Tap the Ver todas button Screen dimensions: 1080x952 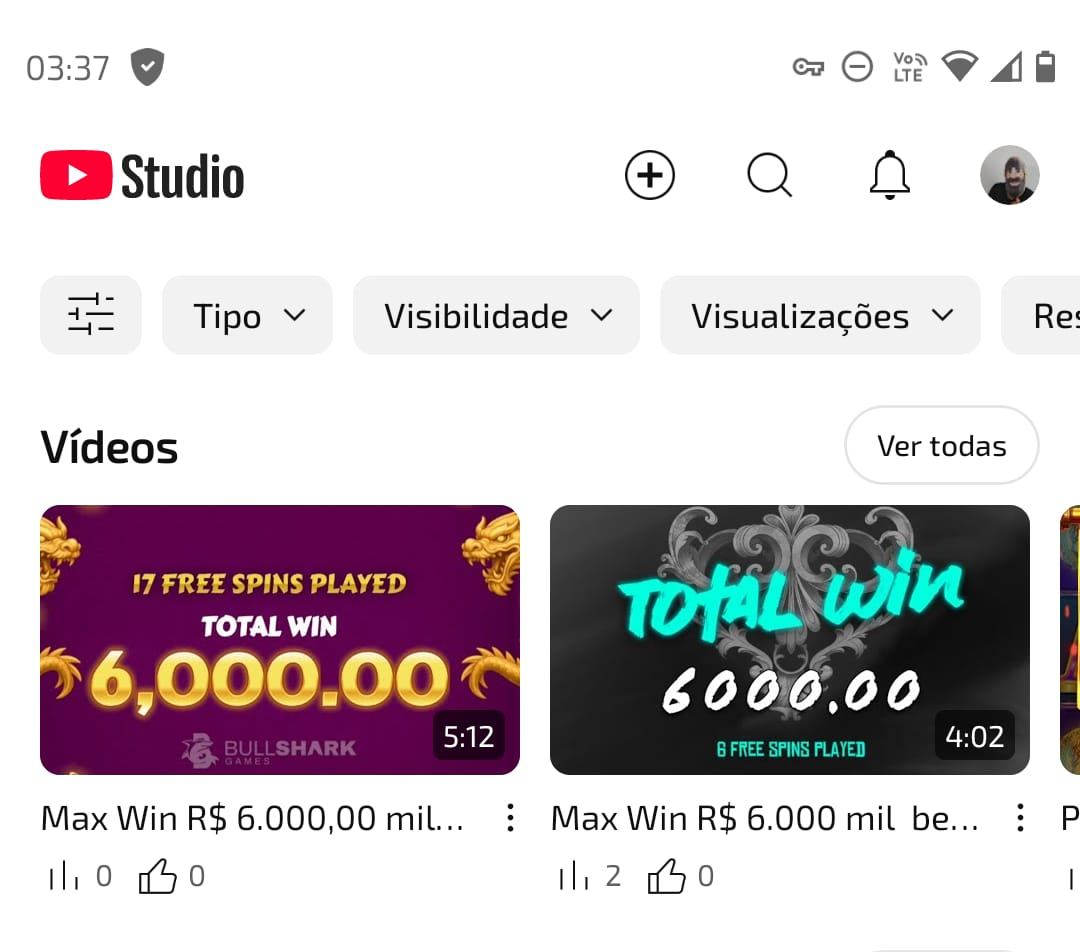tap(941, 445)
